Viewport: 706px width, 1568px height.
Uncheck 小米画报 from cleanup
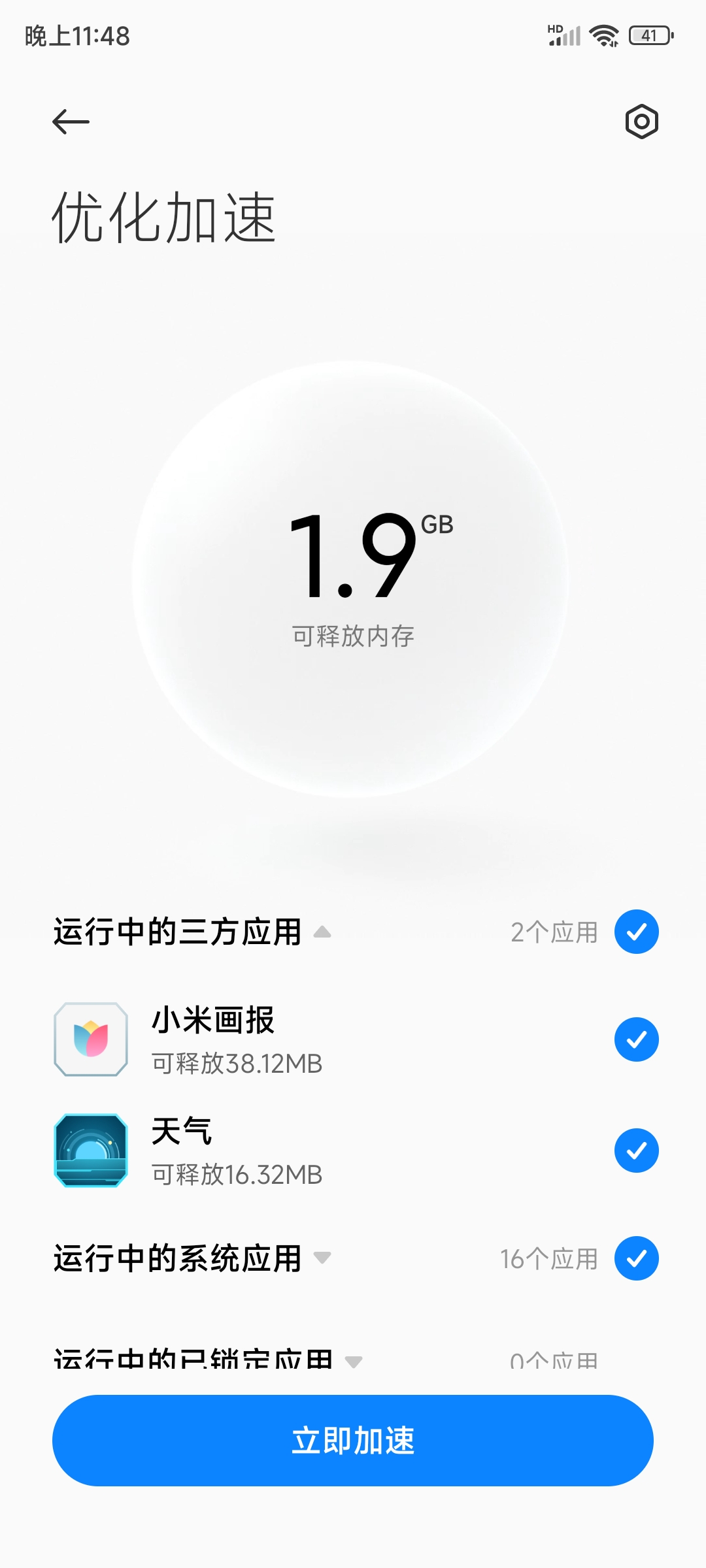636,1039
